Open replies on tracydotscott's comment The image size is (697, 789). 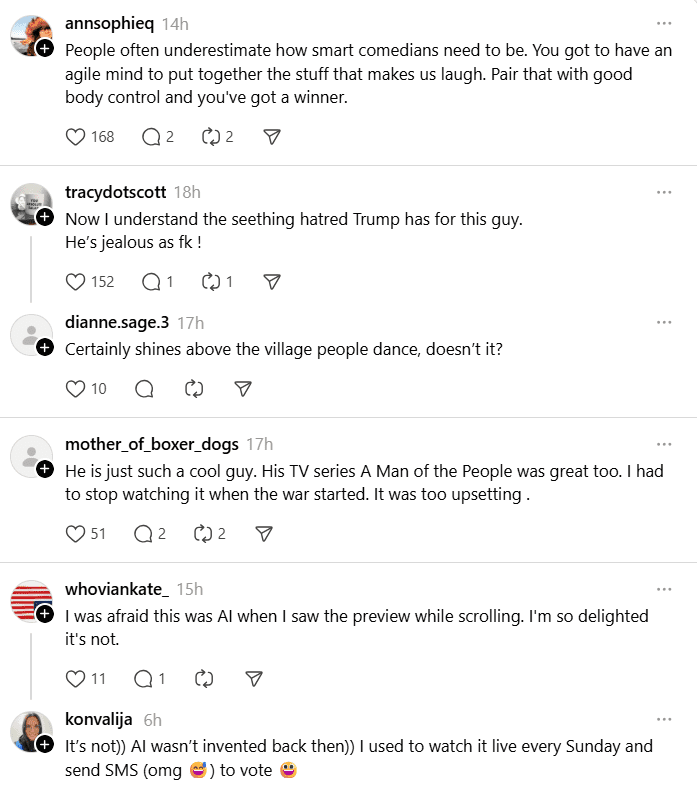[151, 282]
